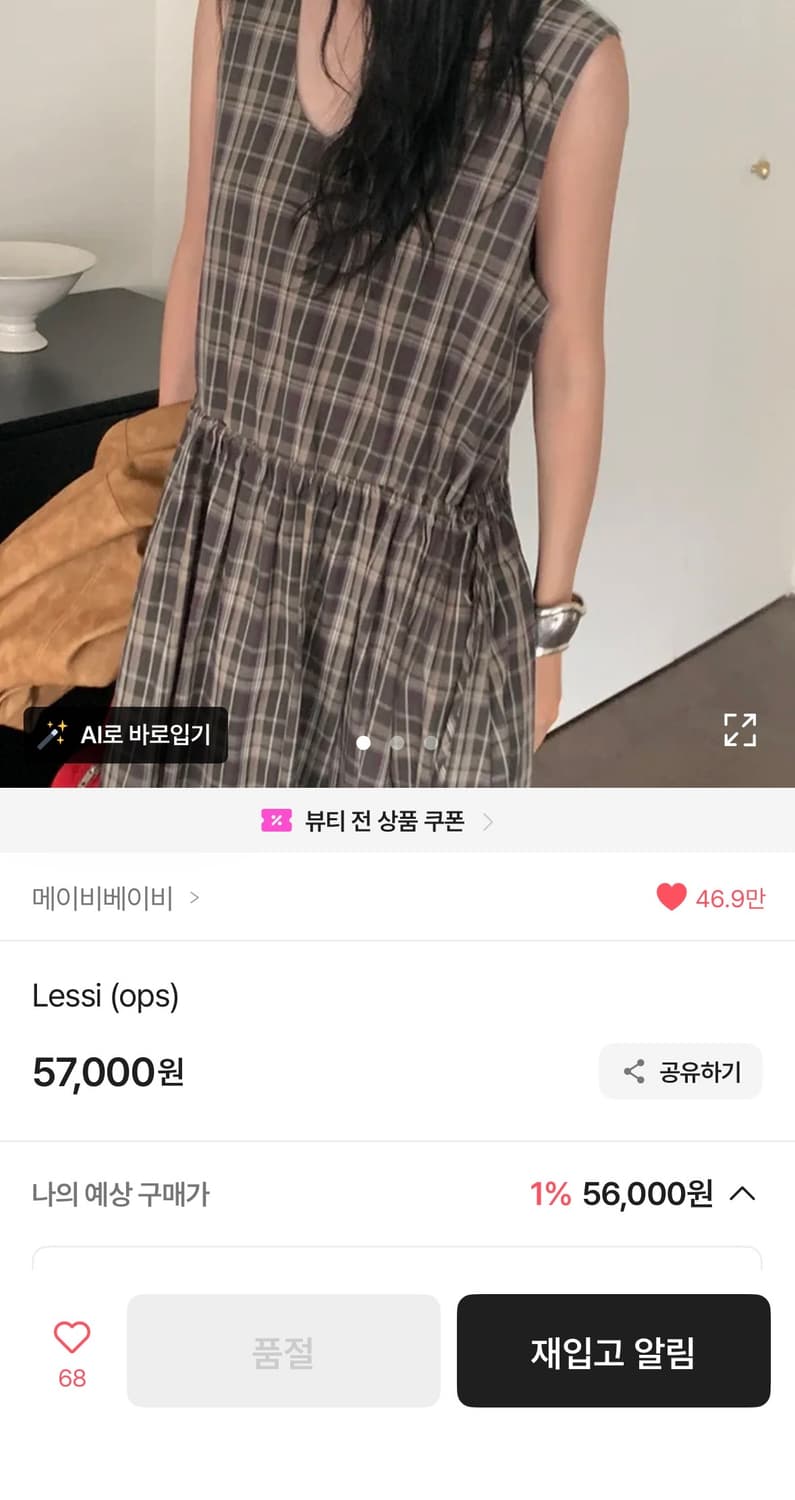This screenshot has height=1500, width=795.
Task: Collapse the 나의 예상 구매가 section
Action: point(744,1194)
